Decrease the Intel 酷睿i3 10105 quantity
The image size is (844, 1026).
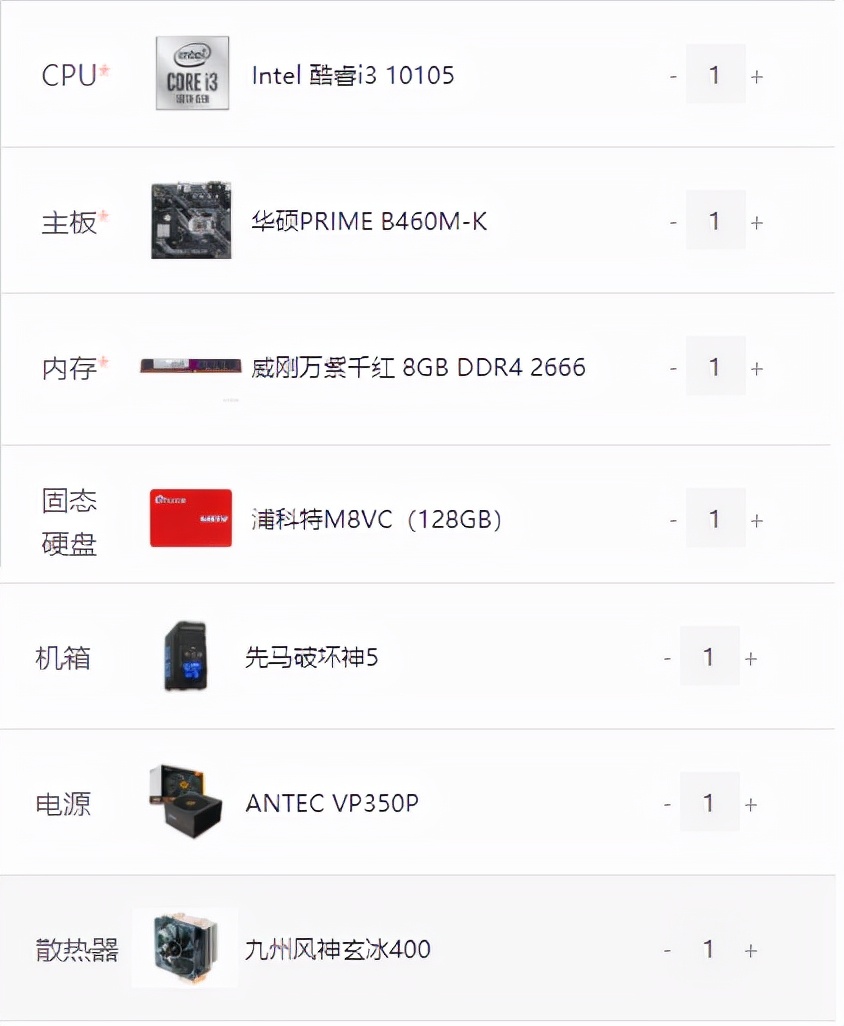tap(674, 76)
